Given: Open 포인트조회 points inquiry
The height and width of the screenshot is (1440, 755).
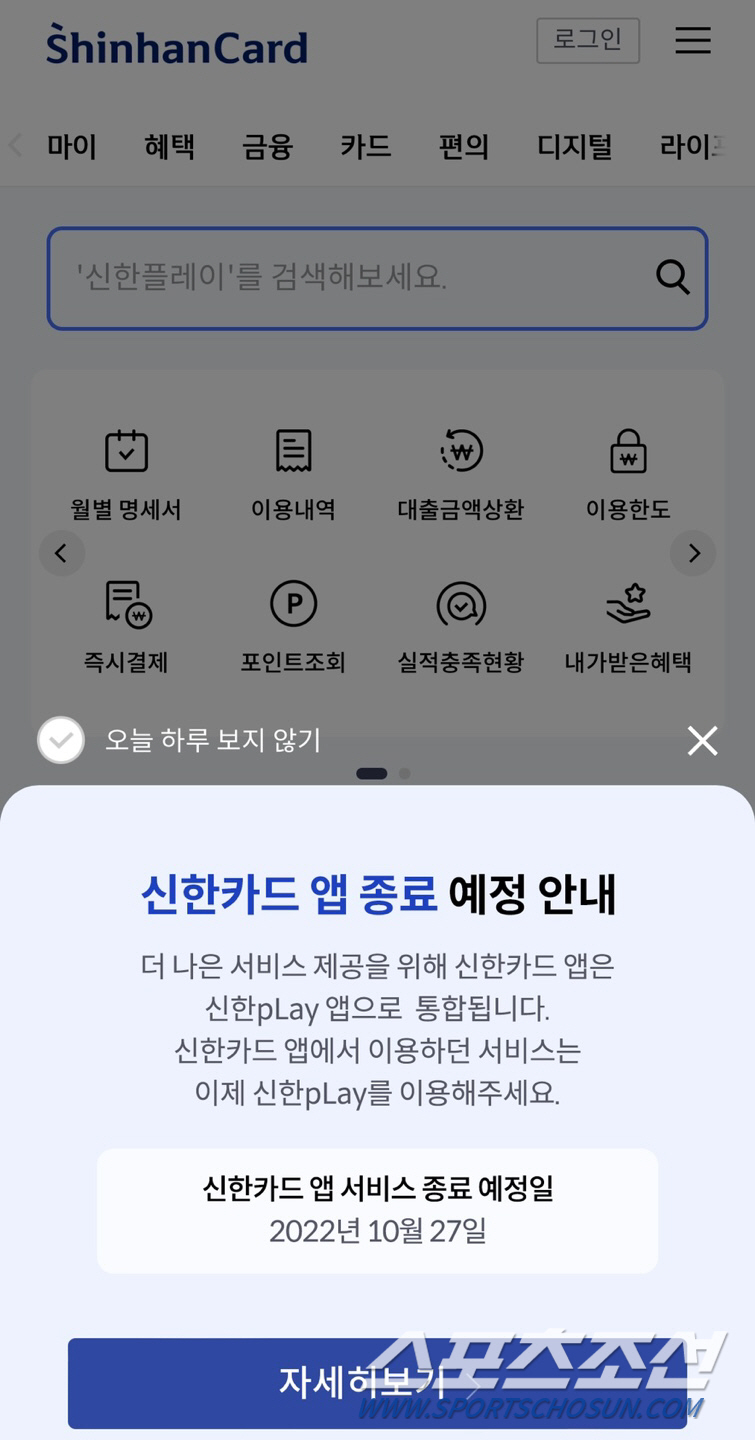Looking at the screenshot, I should 293,627.
